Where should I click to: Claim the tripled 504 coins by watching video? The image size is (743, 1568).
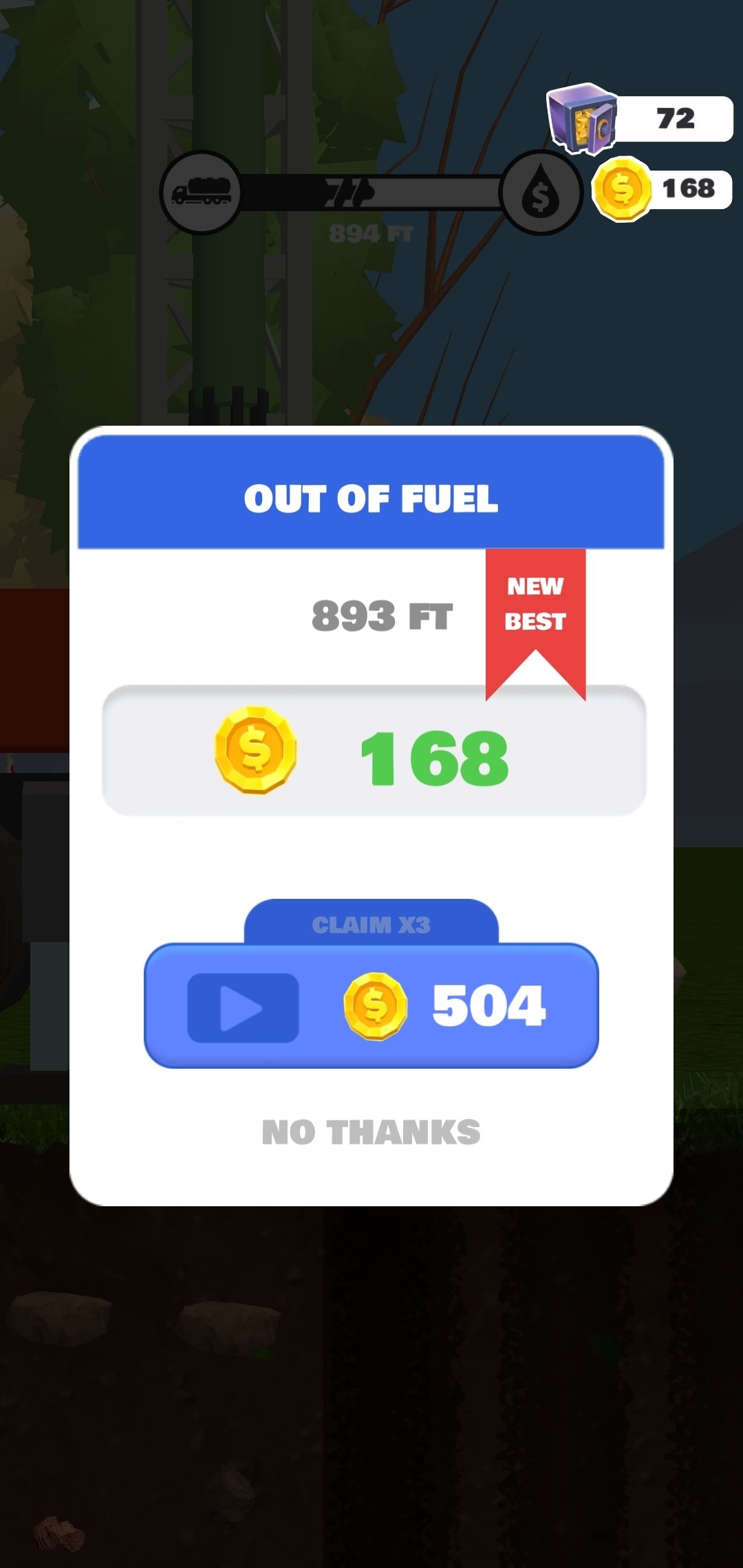click(371, 1005)
